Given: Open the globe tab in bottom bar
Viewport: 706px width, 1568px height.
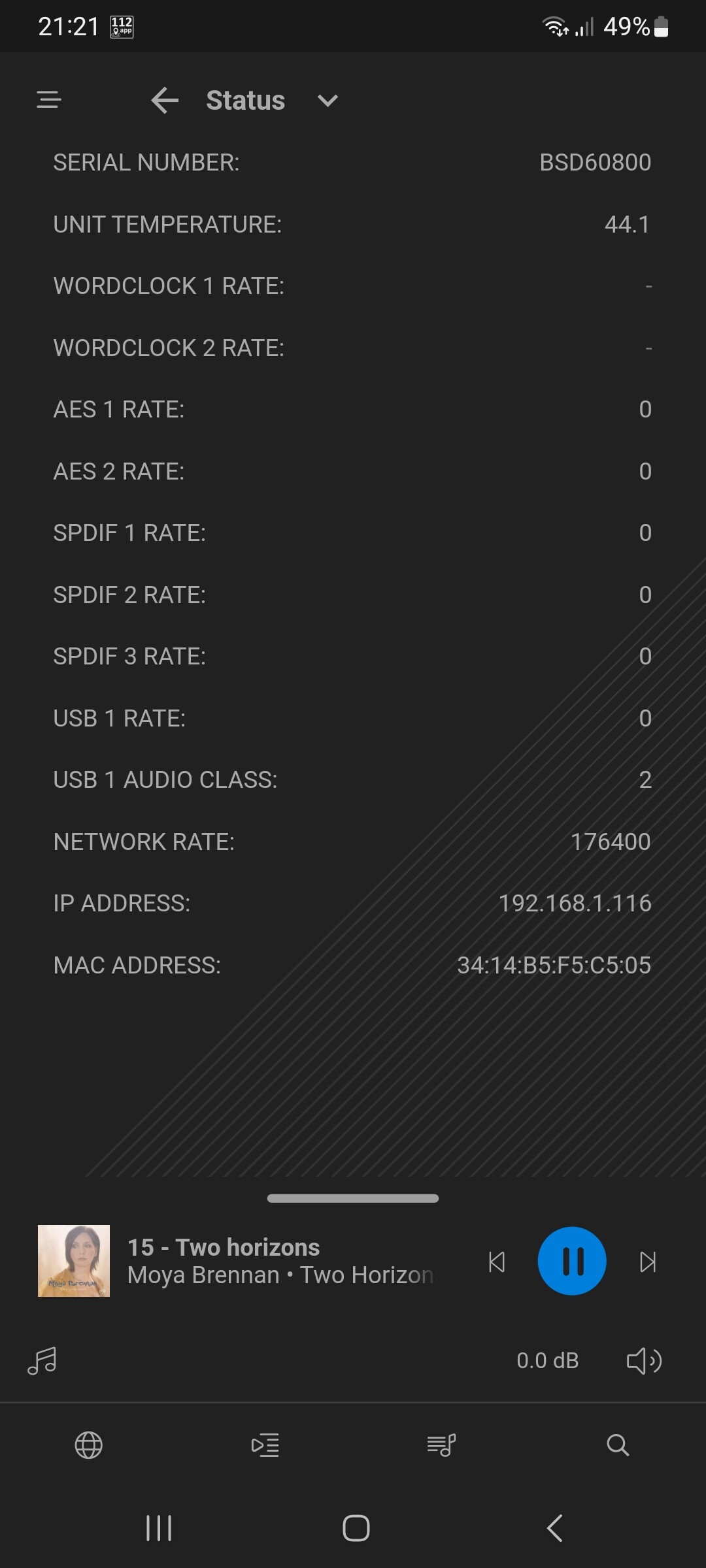Looking at the screenshot, I should tap(89, 1445).
